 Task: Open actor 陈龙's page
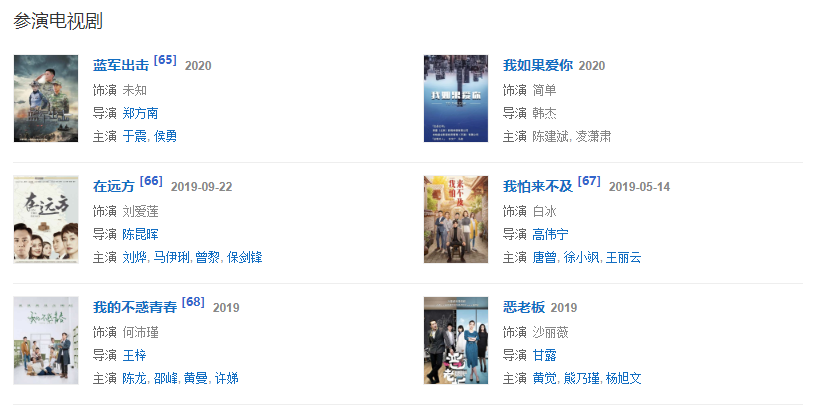pyautogui.click(x=134, y=378)
